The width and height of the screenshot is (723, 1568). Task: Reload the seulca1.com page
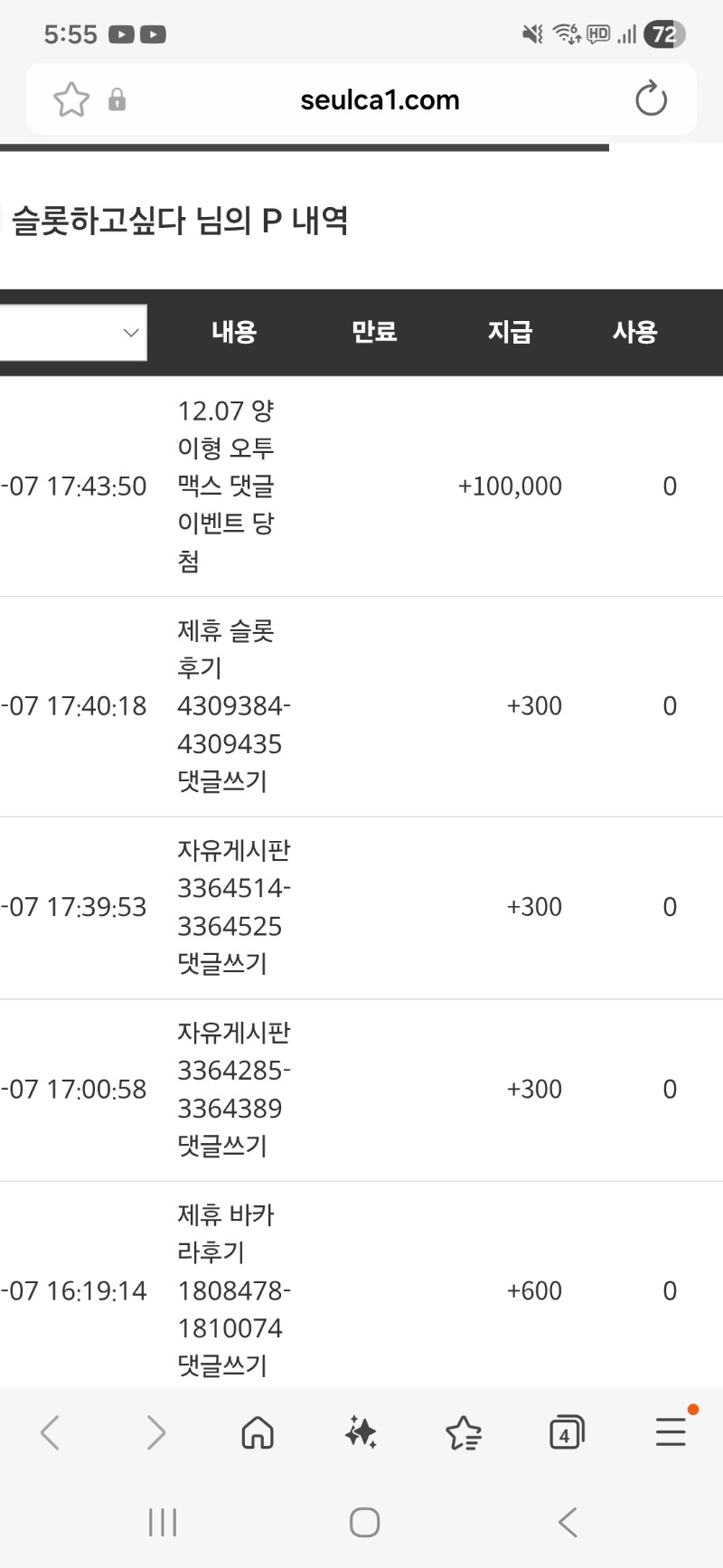tap(651, 99)
